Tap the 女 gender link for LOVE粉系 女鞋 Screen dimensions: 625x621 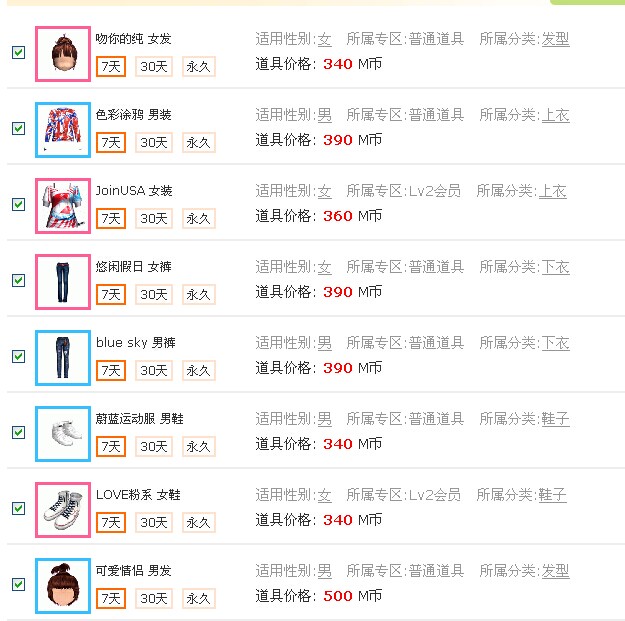tap(324, 495)
